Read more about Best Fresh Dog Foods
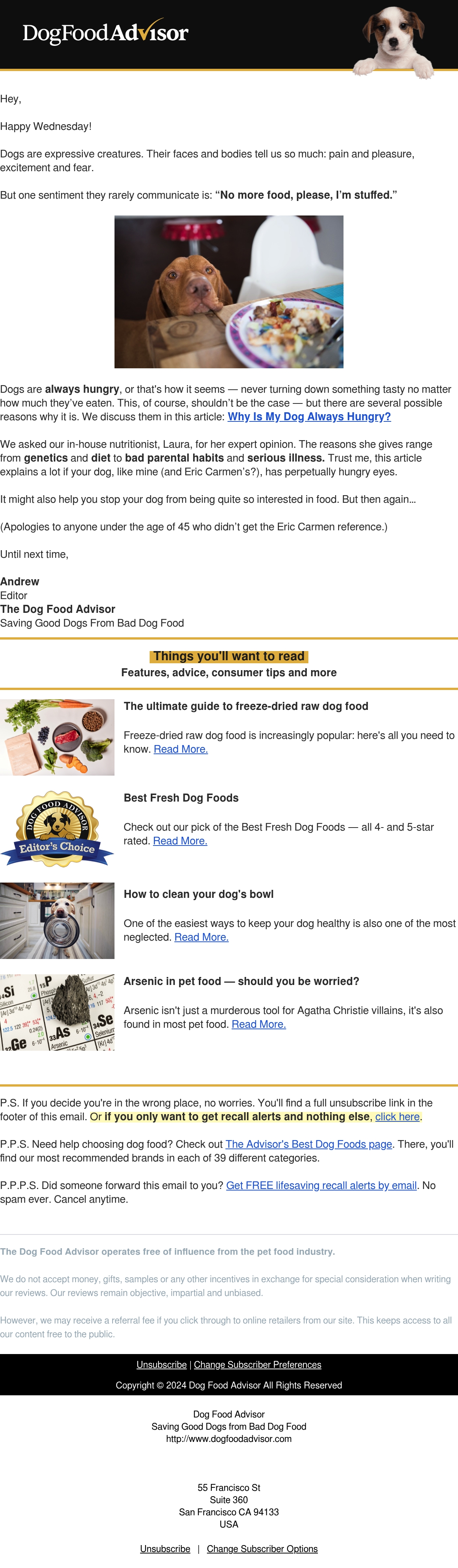This screenshot has height=1568, width=458. [180, 841]
